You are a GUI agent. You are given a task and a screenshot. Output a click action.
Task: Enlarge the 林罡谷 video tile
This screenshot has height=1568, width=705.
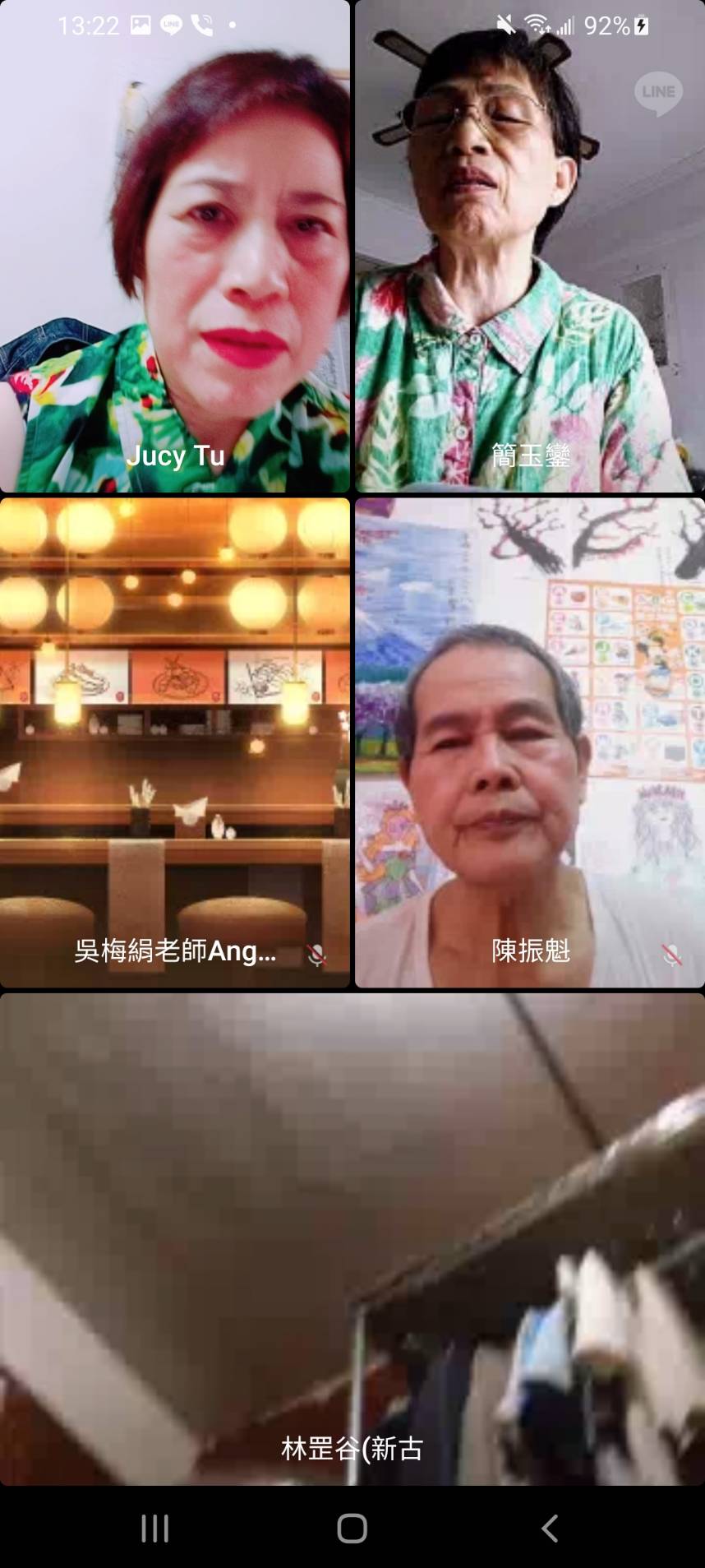point(352,1237)
